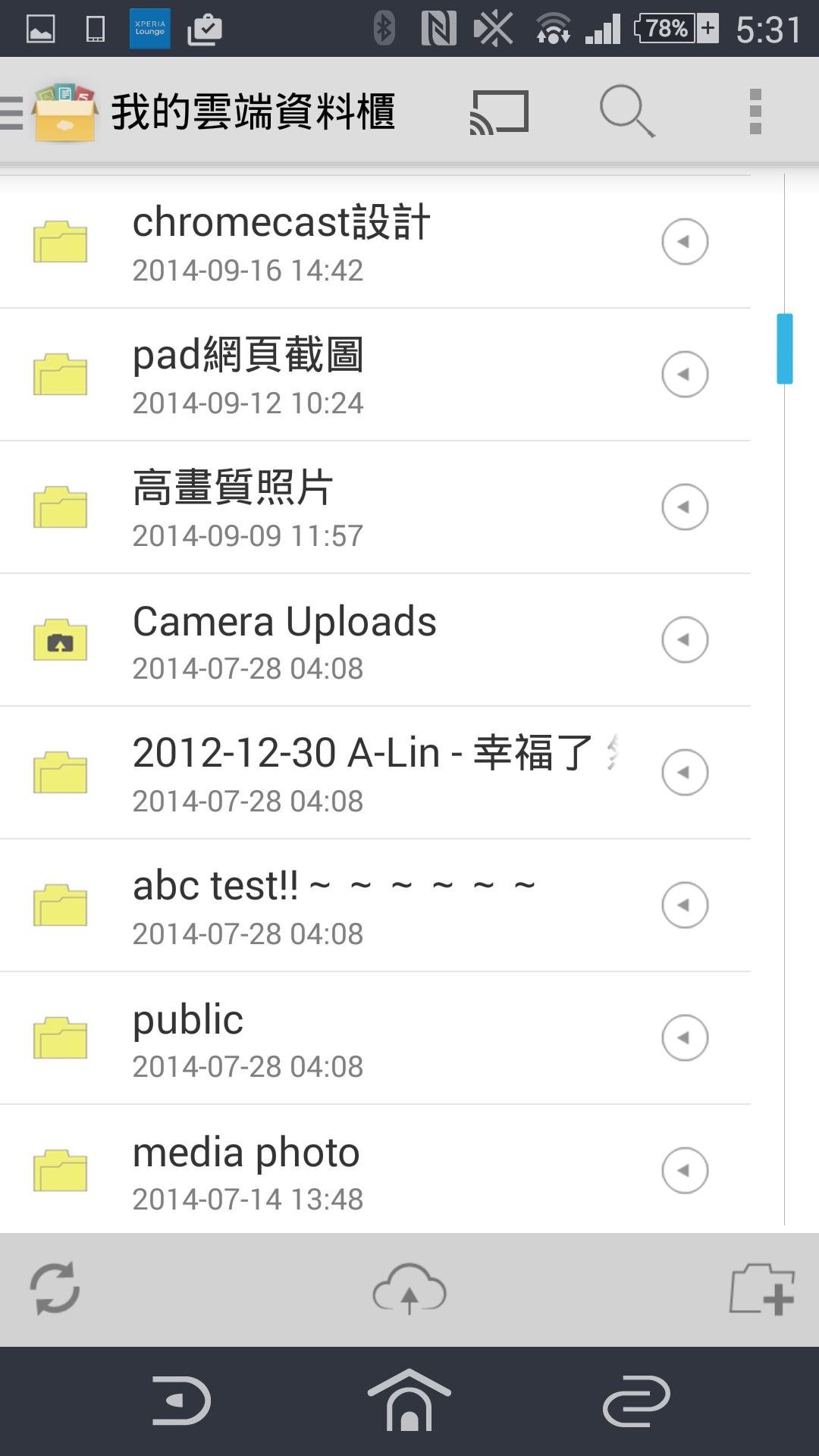Image resolution: width=819 pixels, height=1456 pixels.
Task: Open the 2012-12-30 A-Lin folder
Action: point(341,772)
